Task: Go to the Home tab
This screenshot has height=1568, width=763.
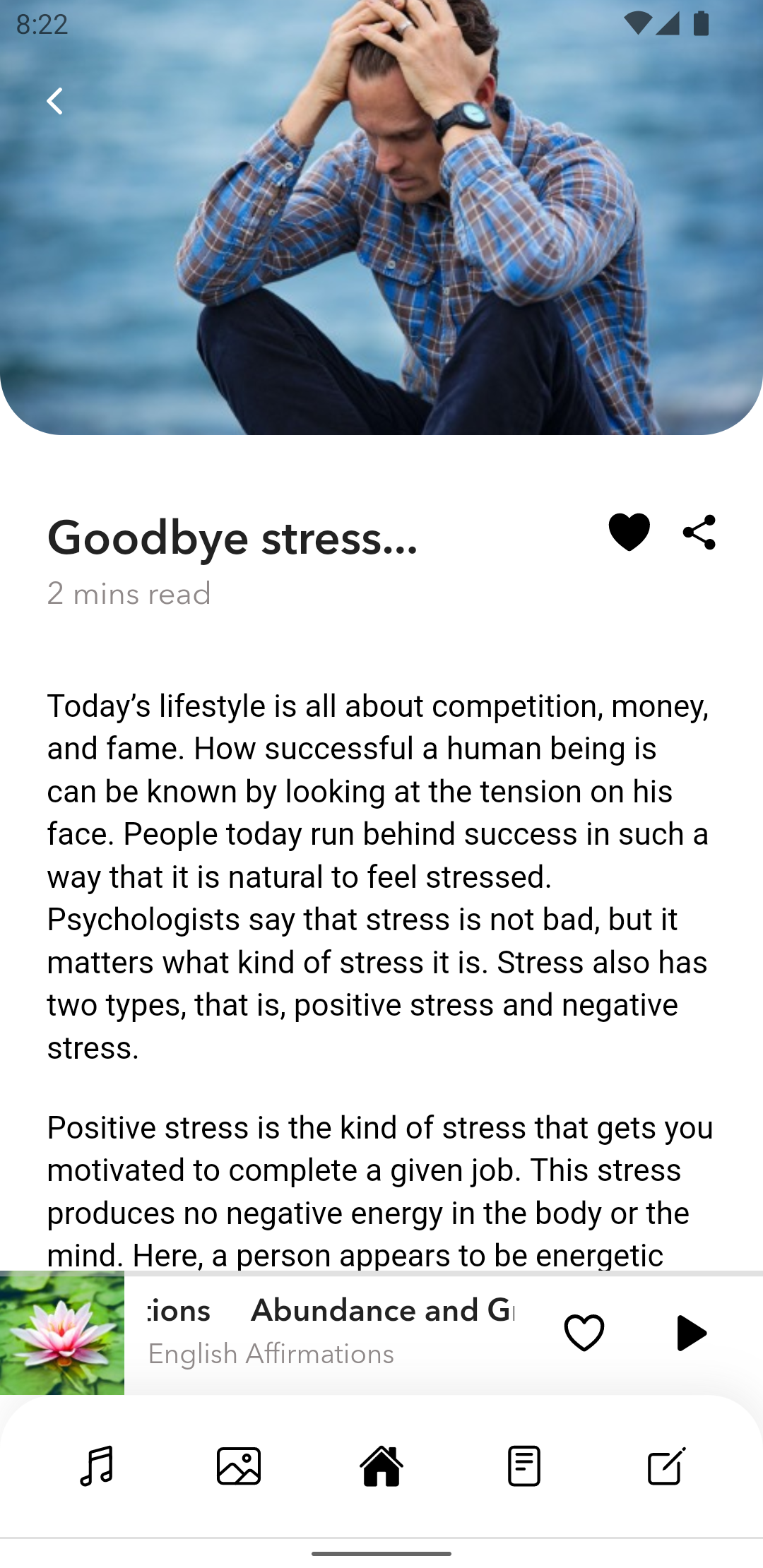Action: click(381, 1466)
